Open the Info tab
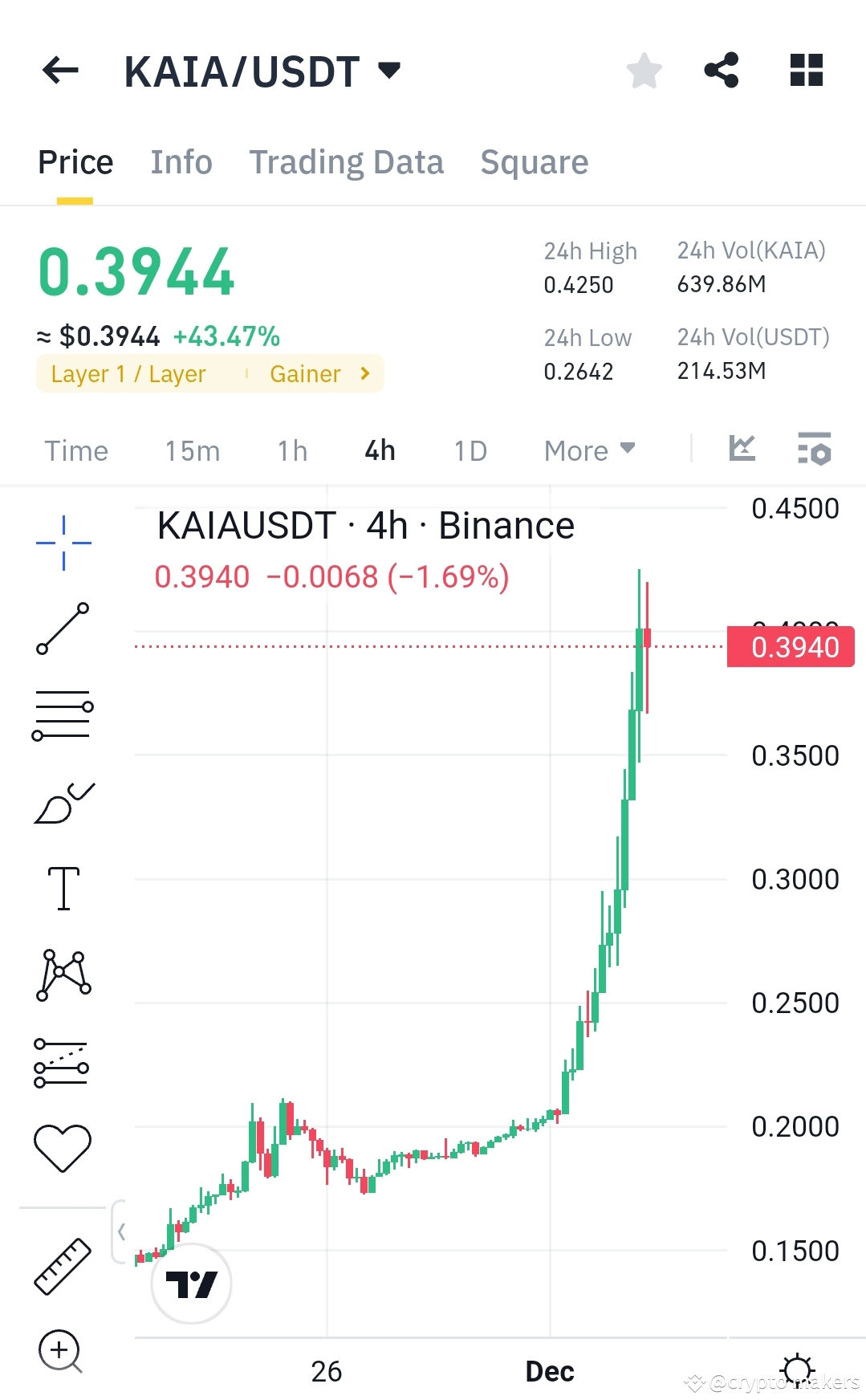This screenshot has height=1400, width=866. click(181, 161)
